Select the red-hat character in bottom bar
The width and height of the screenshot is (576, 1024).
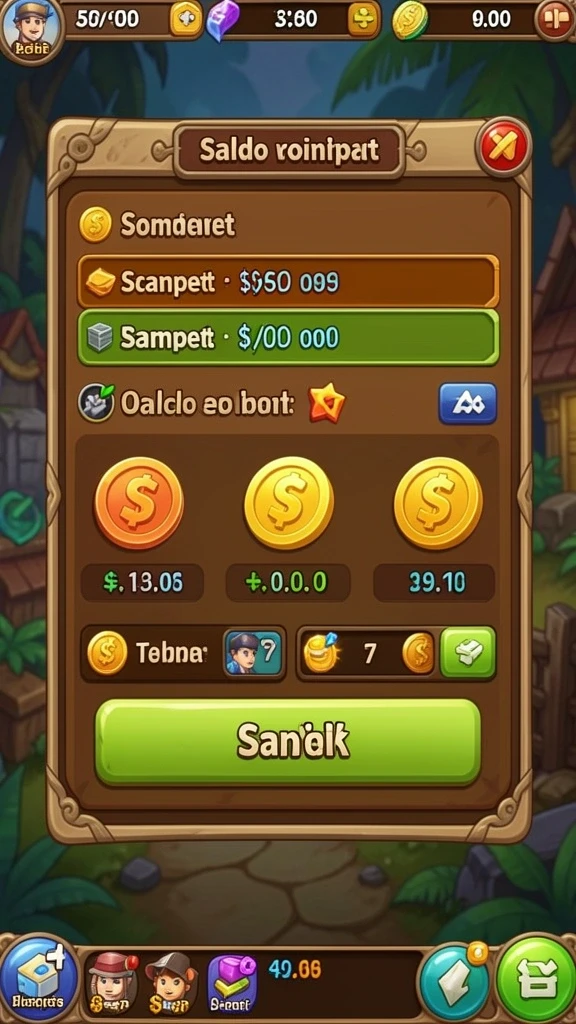(x=111, y=982)
